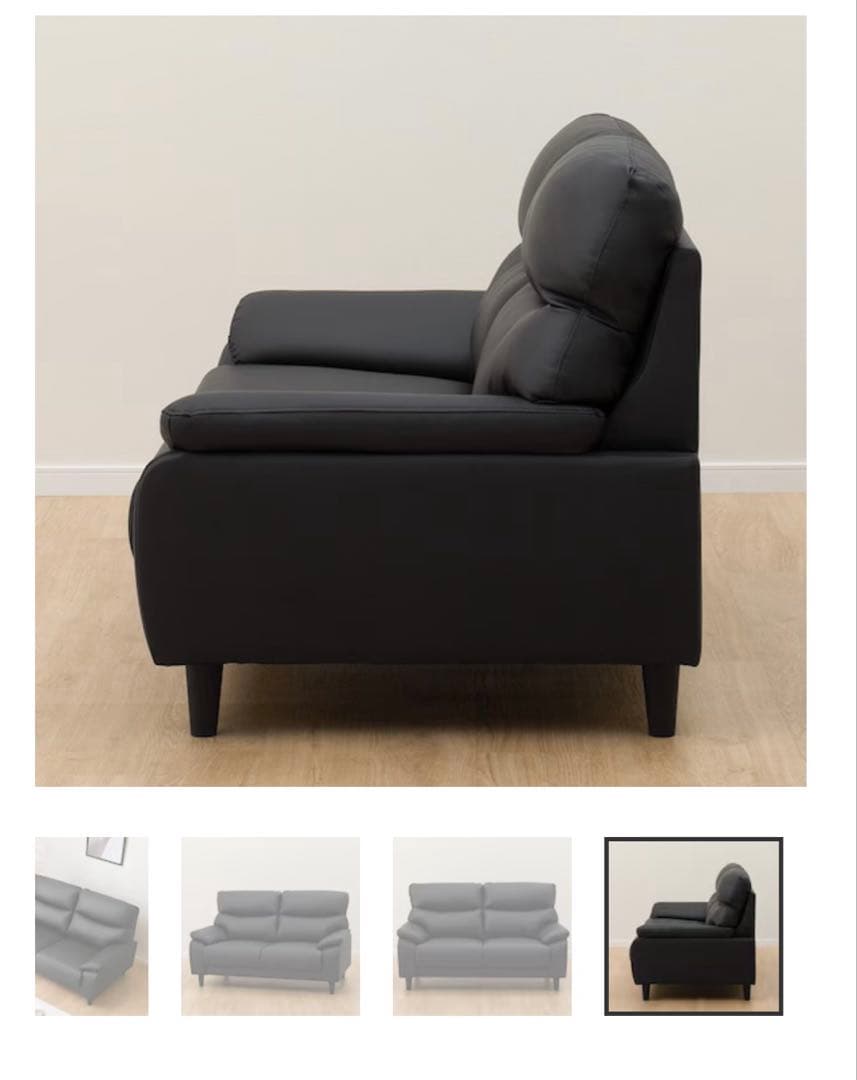Show the angled gray sofa thumbnail
The height and width of the screenshot is (1080, 857).
[270, 925]
